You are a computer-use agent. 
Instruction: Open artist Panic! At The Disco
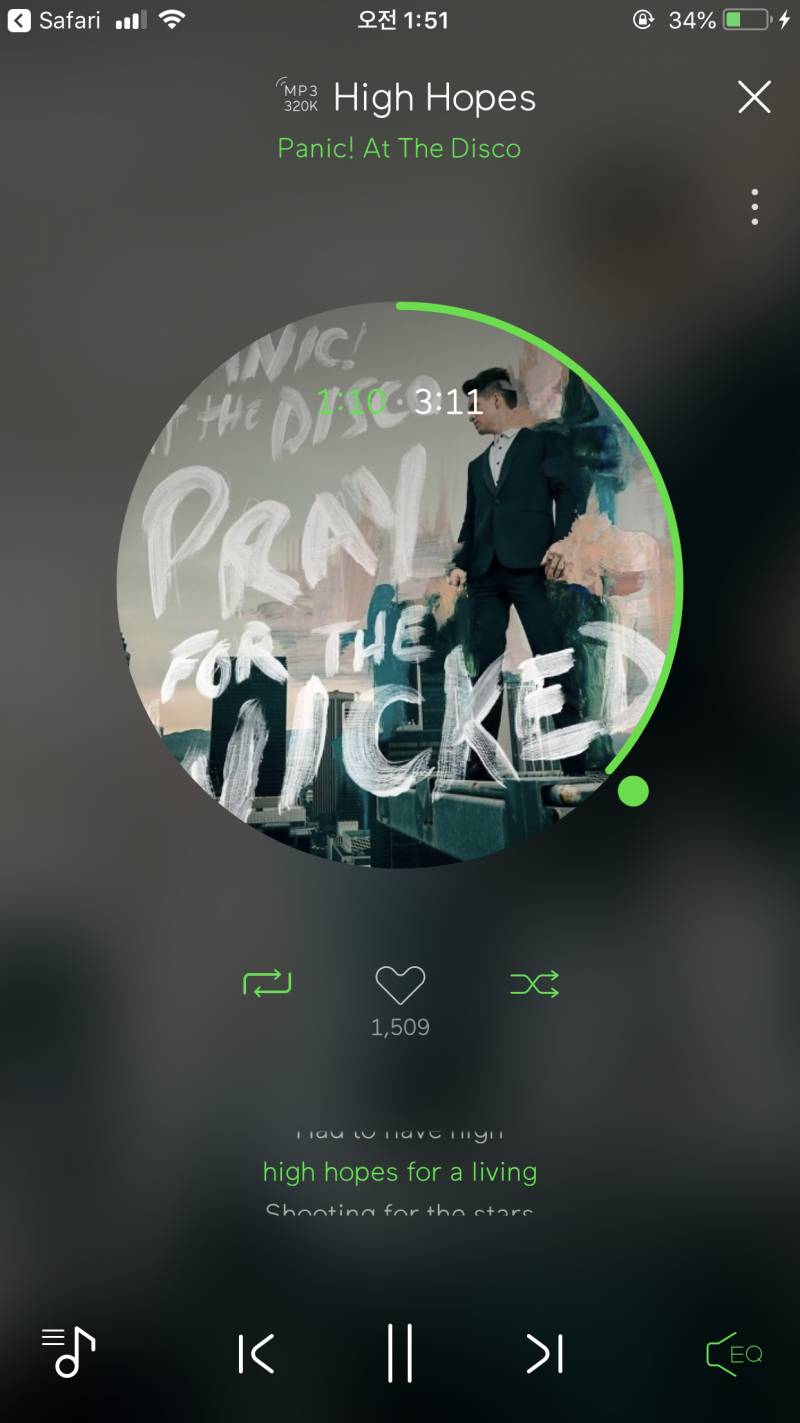pyautogui.click(x=399, y=148)
